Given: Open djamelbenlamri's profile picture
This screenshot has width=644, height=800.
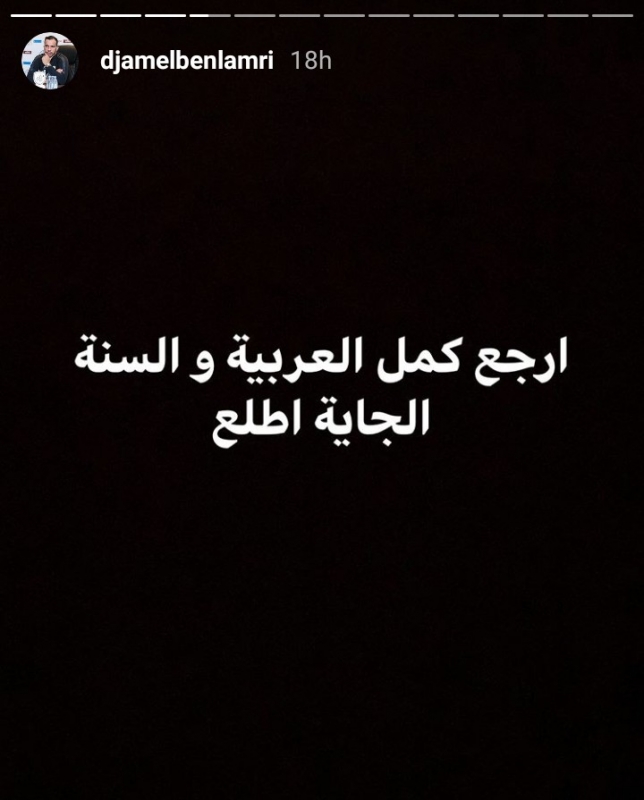Looking at the screenshot, I should (50, 61).
